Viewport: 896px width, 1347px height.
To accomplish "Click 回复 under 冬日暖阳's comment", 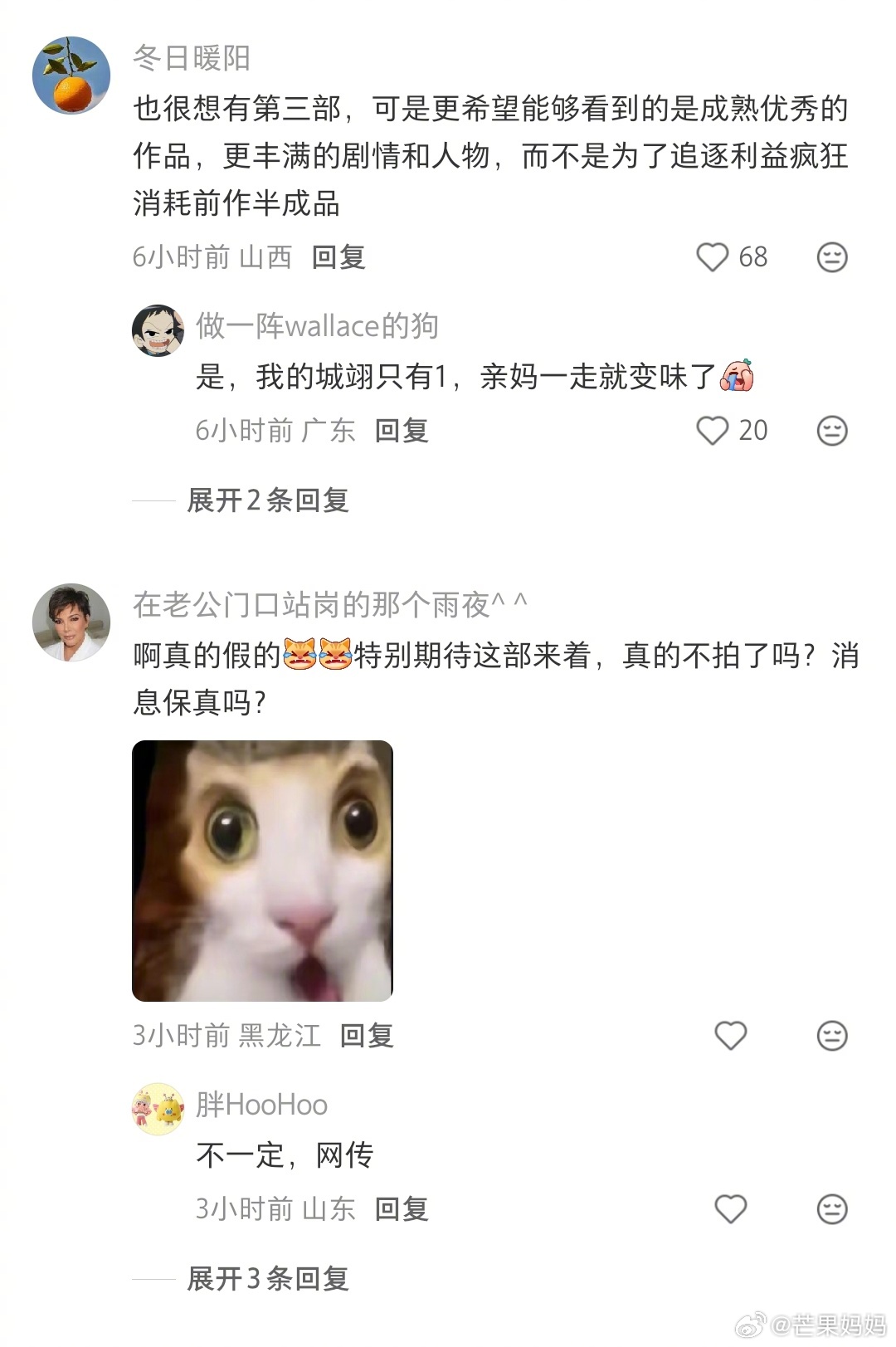I will point(338,258).
